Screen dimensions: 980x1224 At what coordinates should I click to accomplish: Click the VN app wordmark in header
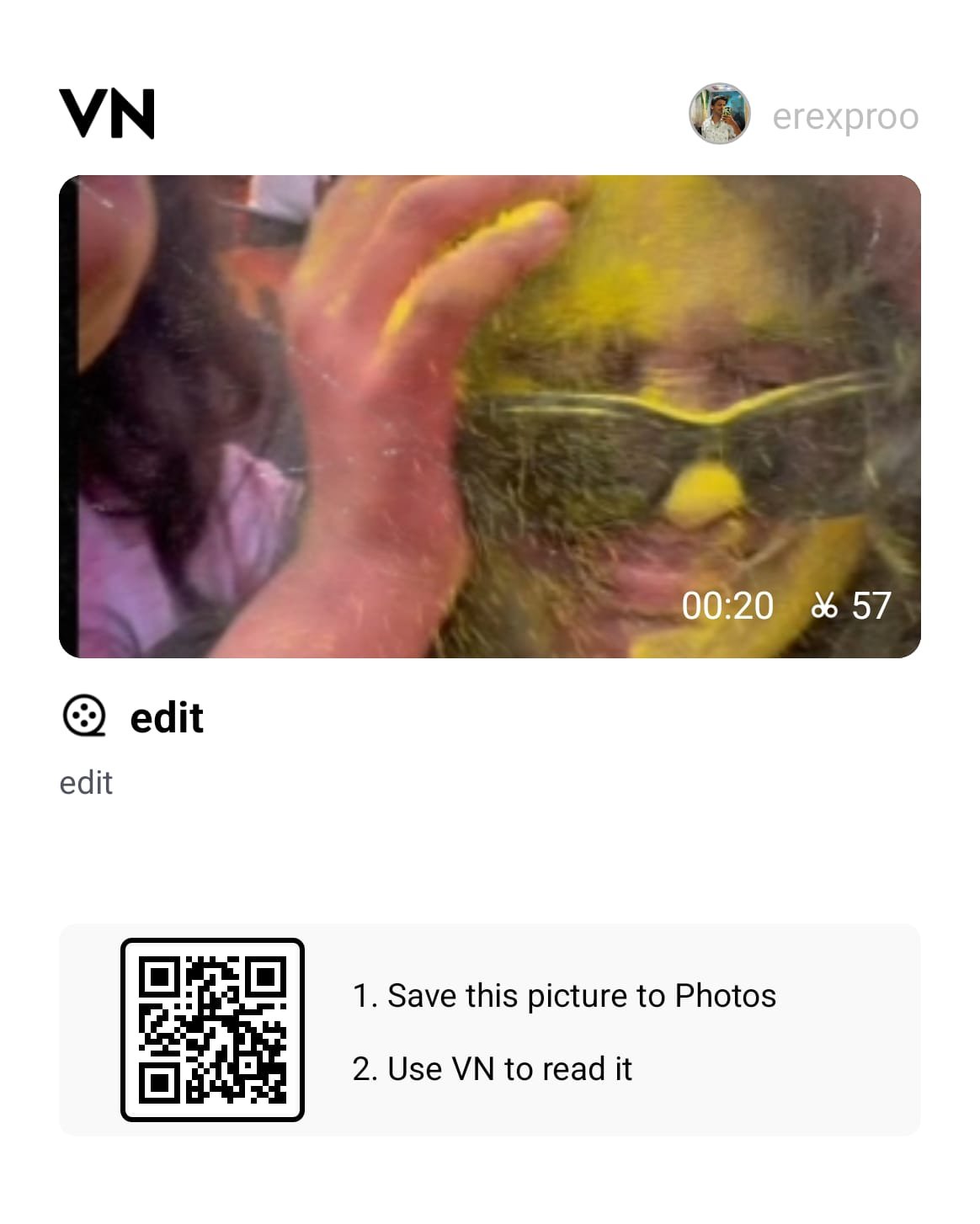pyautogui.click(x=107, y=115)
